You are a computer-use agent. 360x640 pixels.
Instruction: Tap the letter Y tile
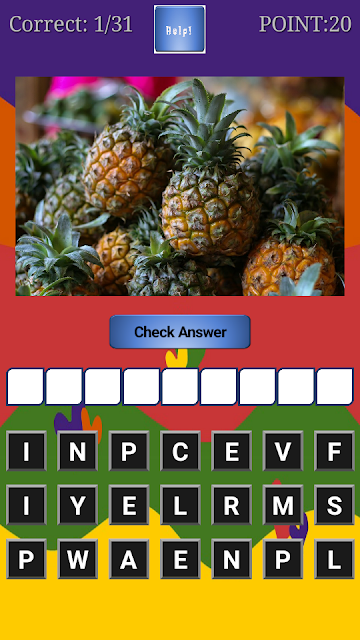[x=78, y=505]
